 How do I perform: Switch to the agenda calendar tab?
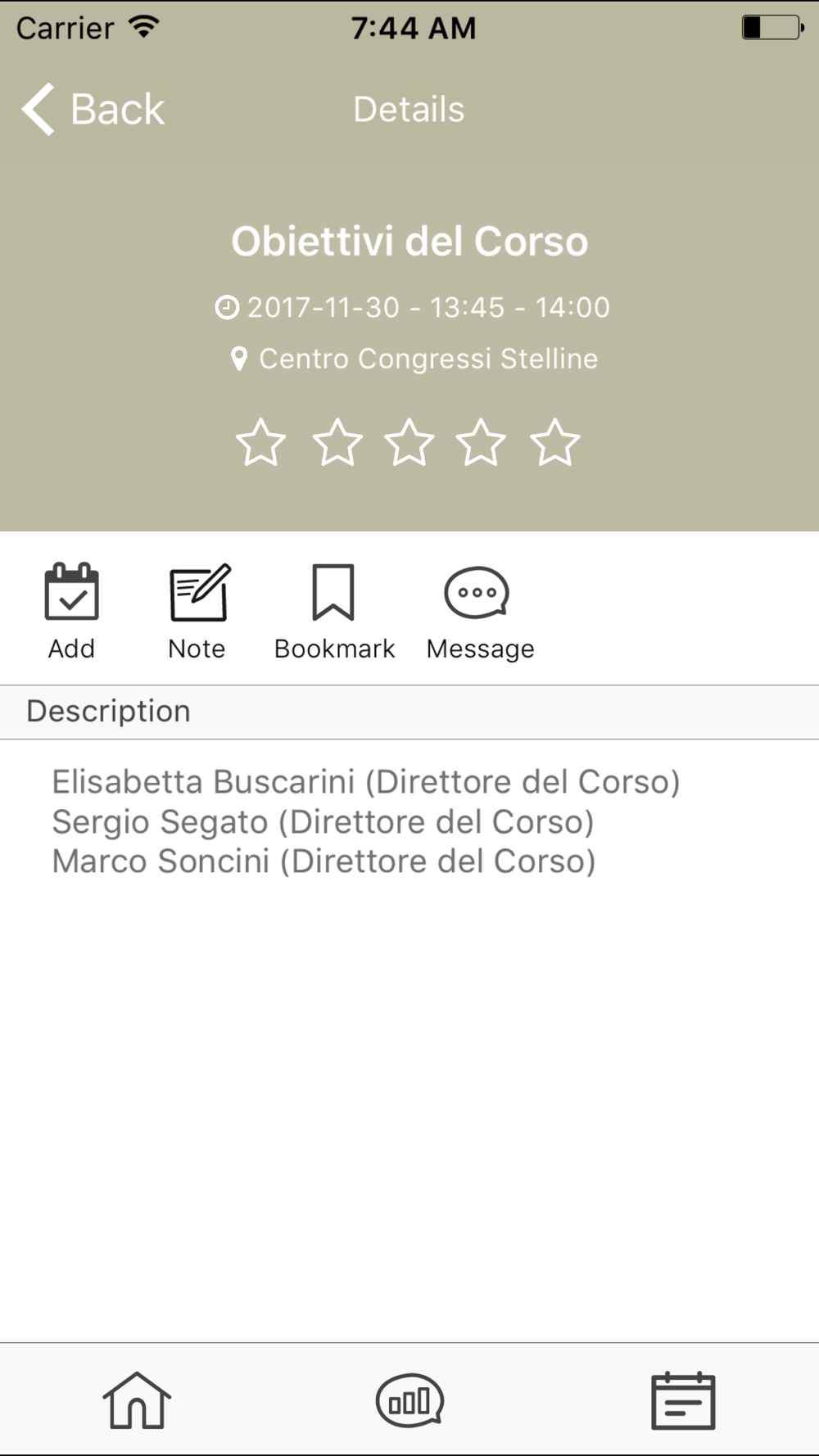[683, 1400]
